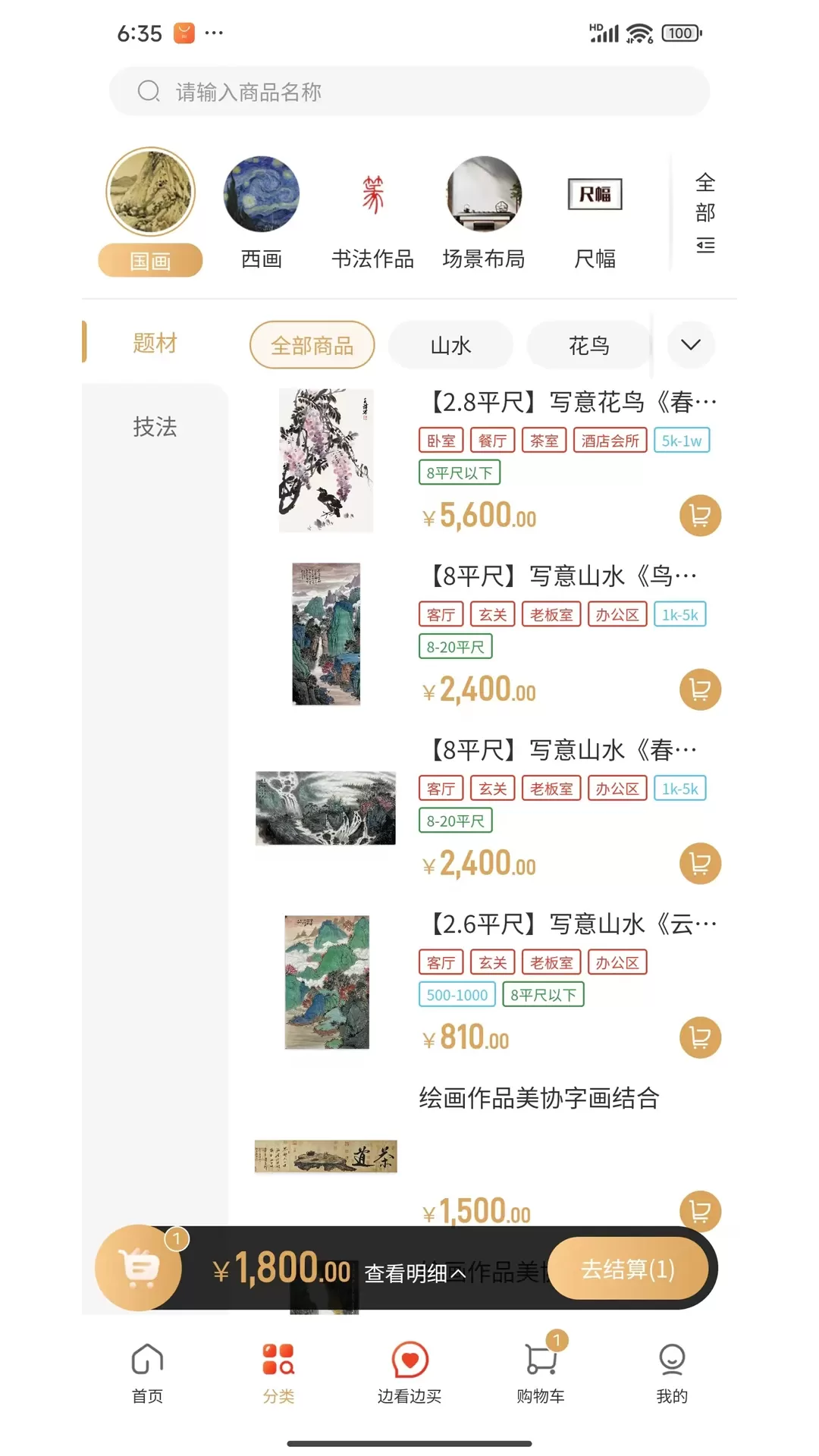819x1456 pixels.
Task: Tap 去结算(1) to check out
Action: 628,1269
